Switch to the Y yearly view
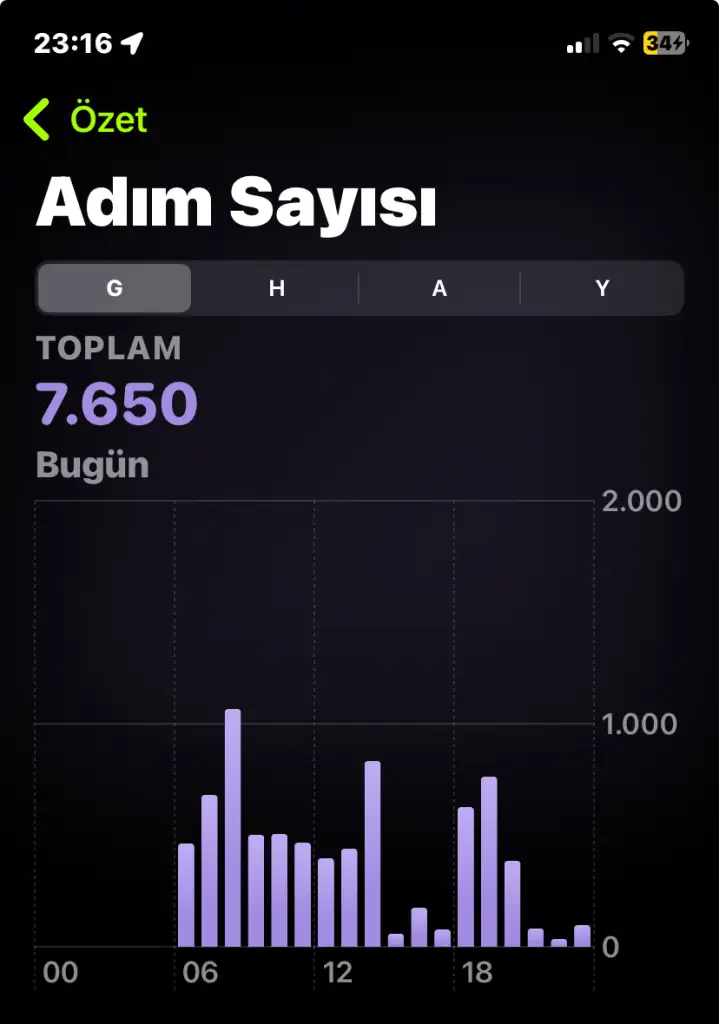The width and height of the screenshot is (719, 1024). click(602, 288)
